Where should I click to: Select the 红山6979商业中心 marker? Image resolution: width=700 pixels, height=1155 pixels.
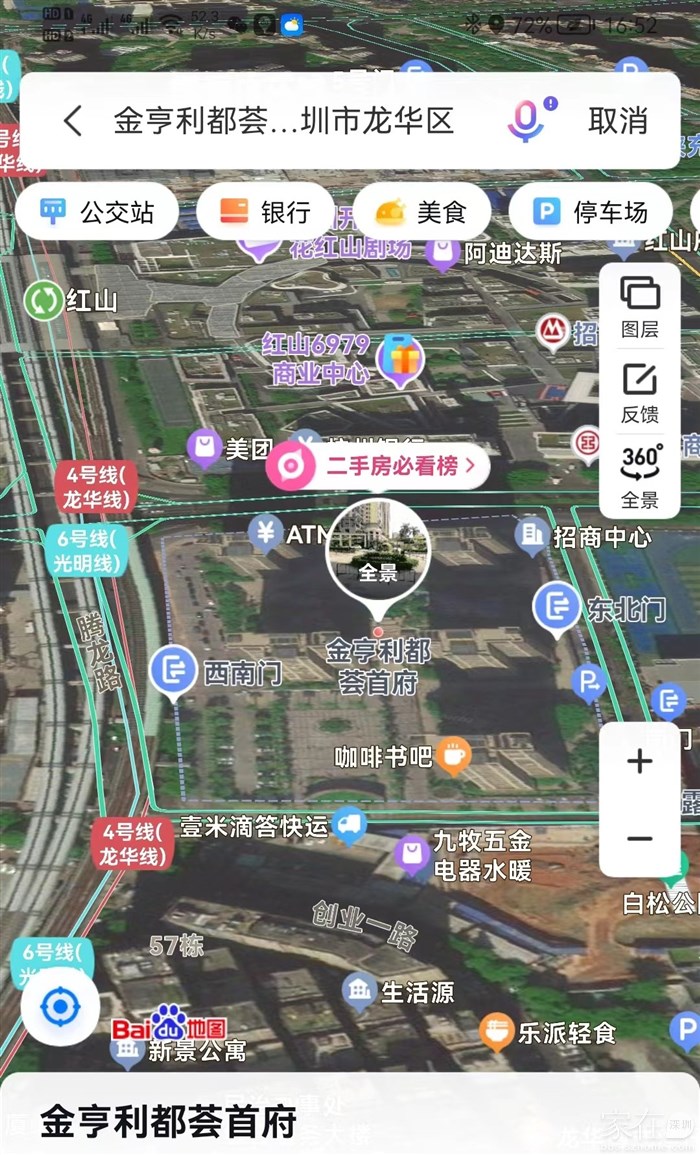pyautogui.click(x=400, y=359)
